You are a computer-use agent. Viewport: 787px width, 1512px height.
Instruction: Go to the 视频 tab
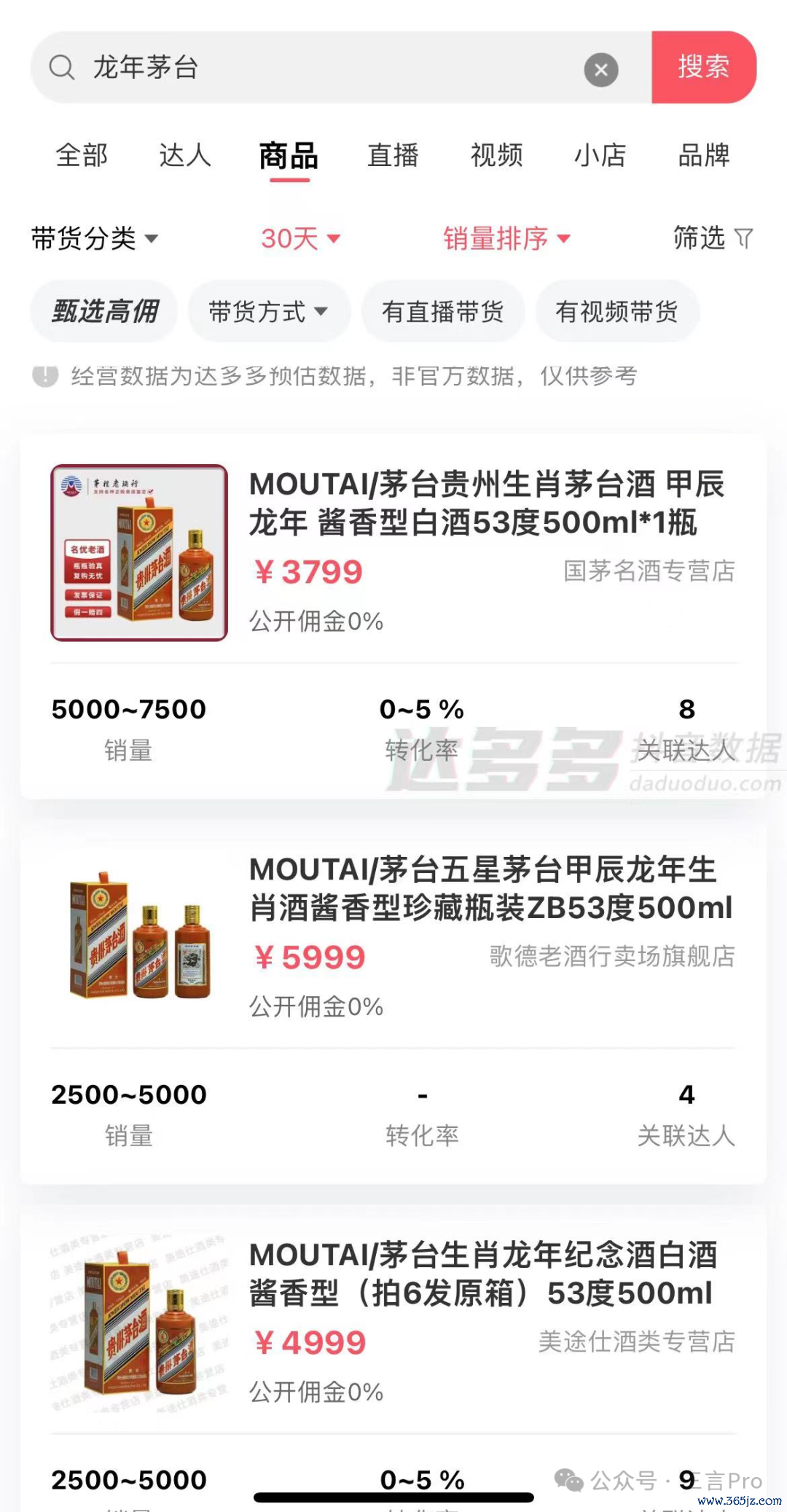pyautogui.click(x=497, y=155)
